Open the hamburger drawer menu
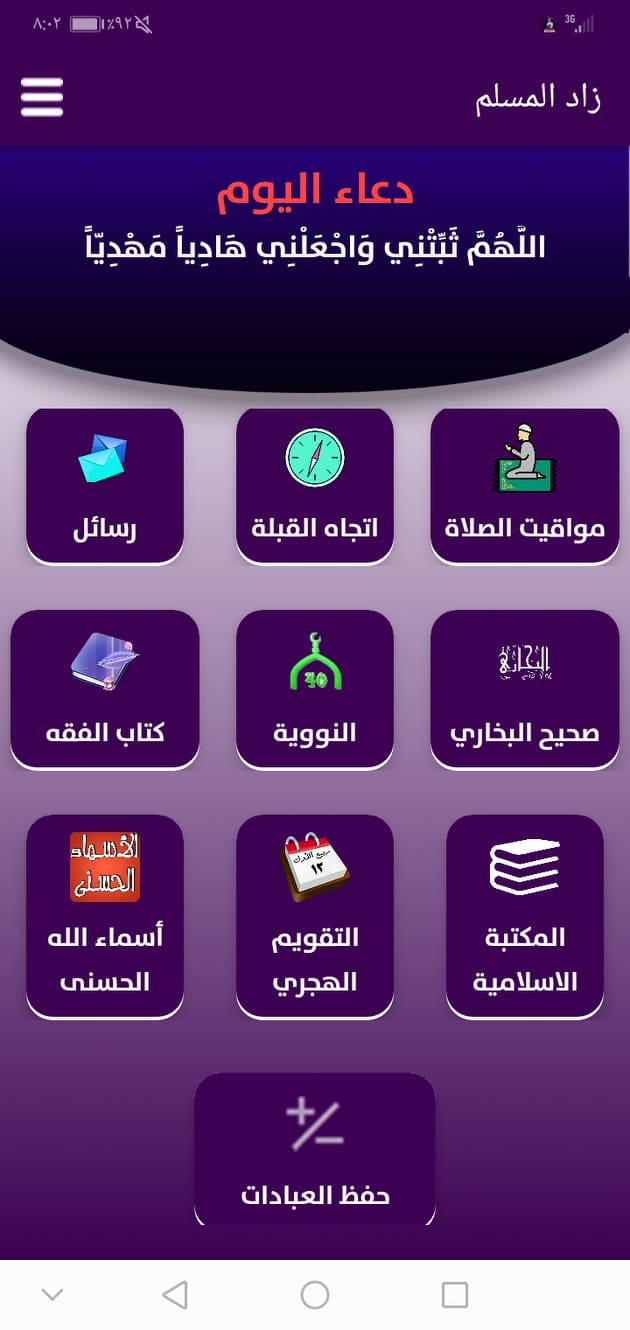The image size is (630, 1330). 42,98
